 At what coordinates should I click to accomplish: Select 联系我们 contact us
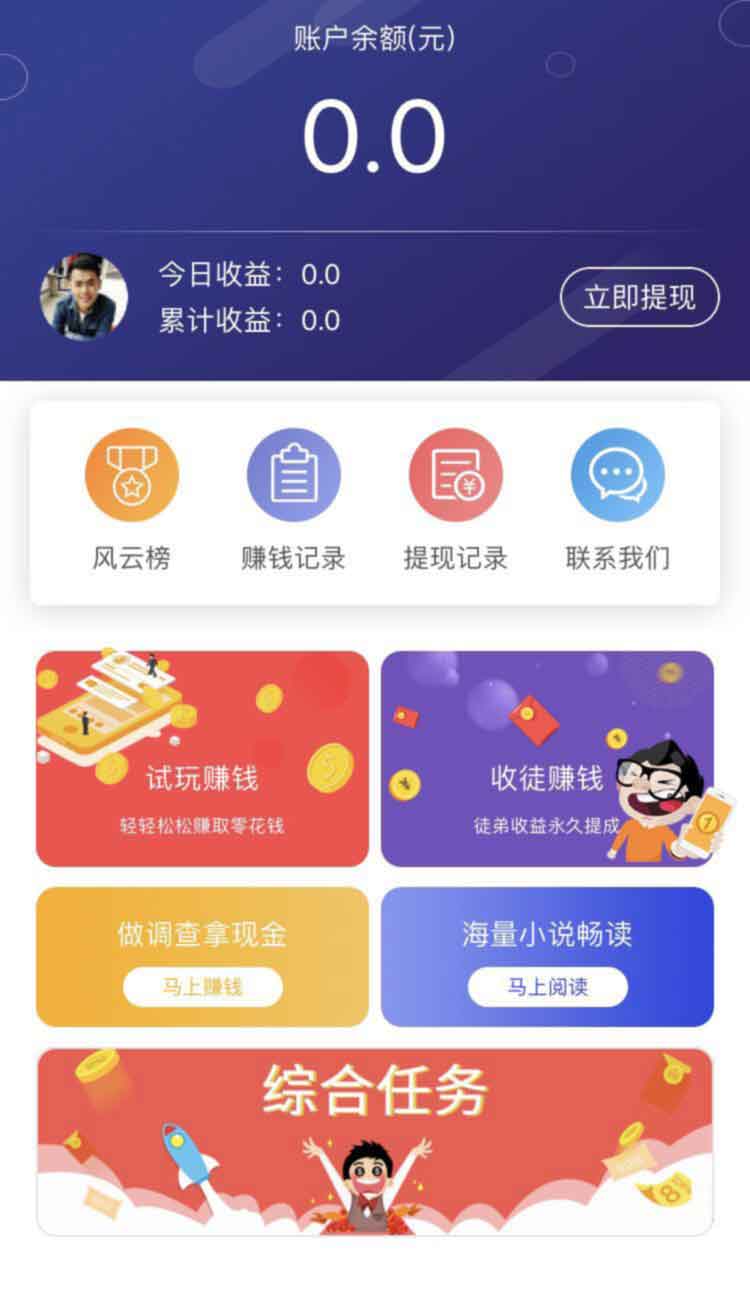(x=618, y=500)
